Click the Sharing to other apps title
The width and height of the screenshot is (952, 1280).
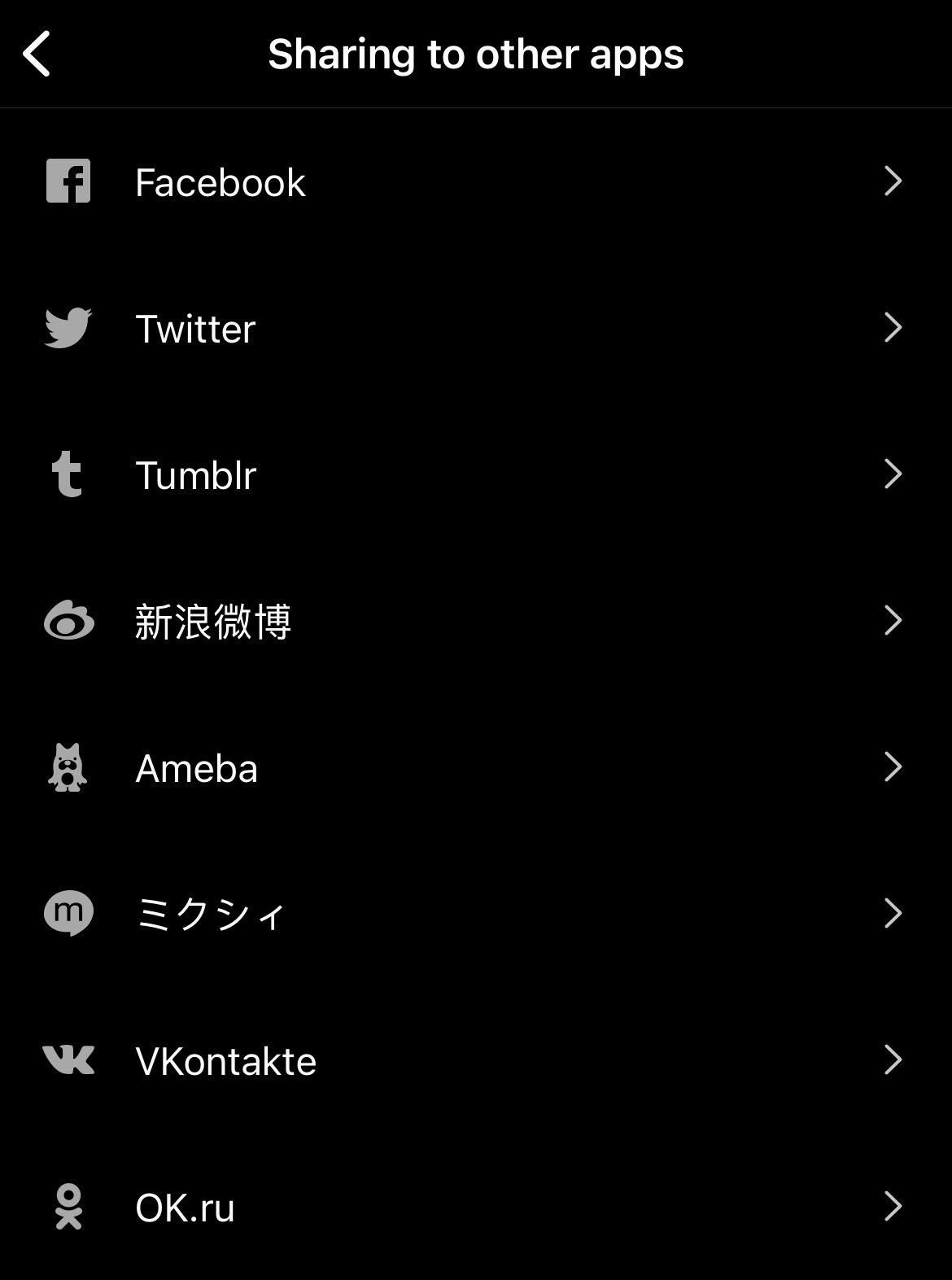click(476, 53)
